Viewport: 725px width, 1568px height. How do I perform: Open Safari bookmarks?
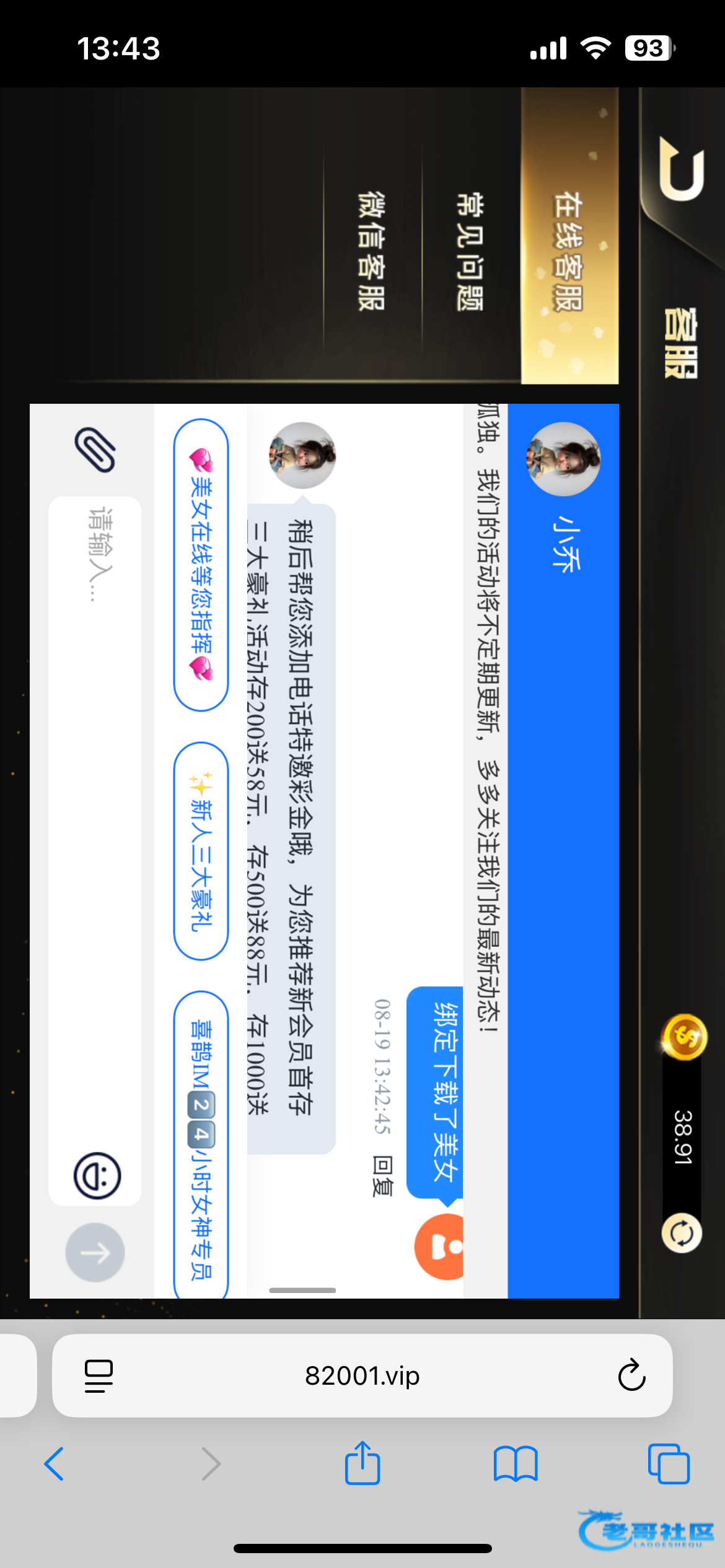pyautogui.click(x=516, y=1464)
